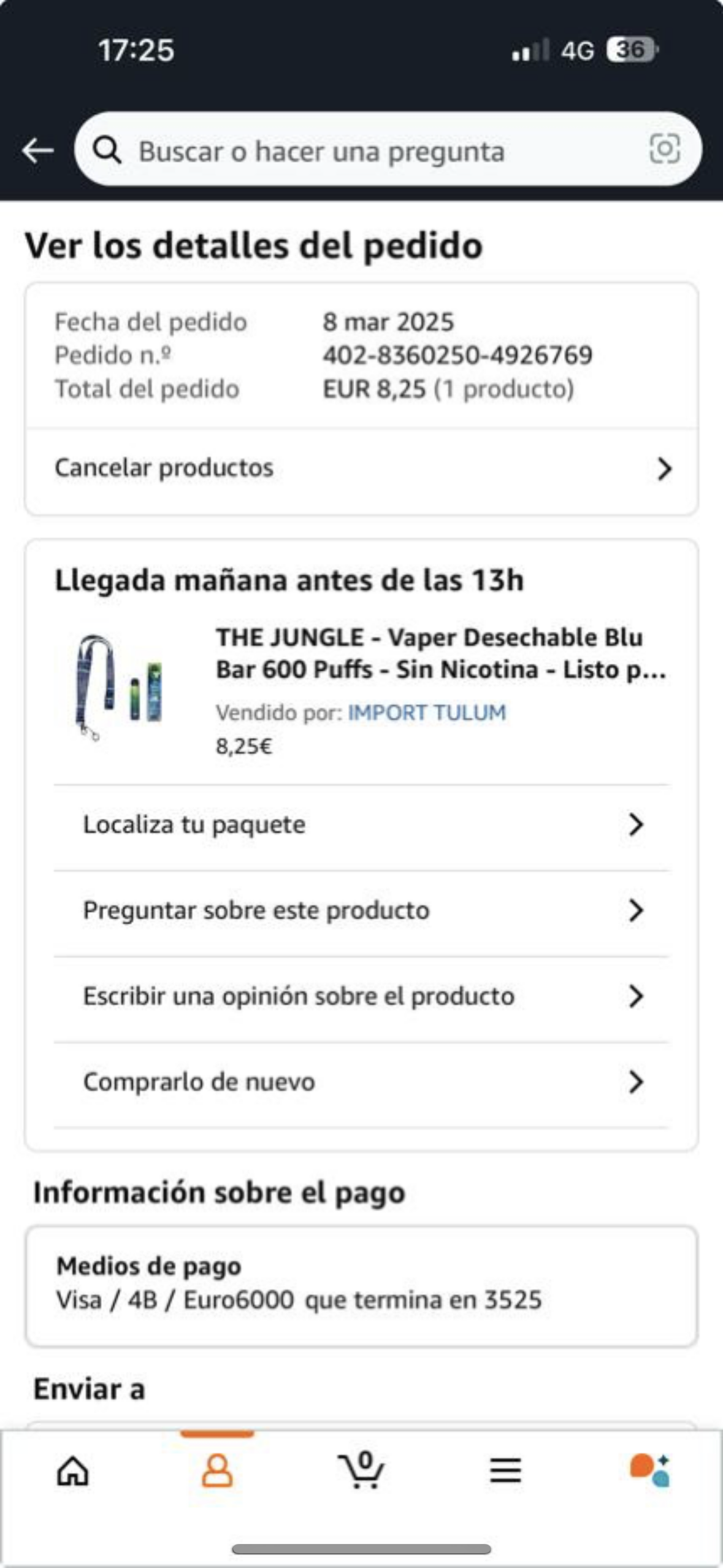723x1568 pixels.
Task: Choose 'Escribir una opinión sobre el producto'
Action: click(362, 997)
